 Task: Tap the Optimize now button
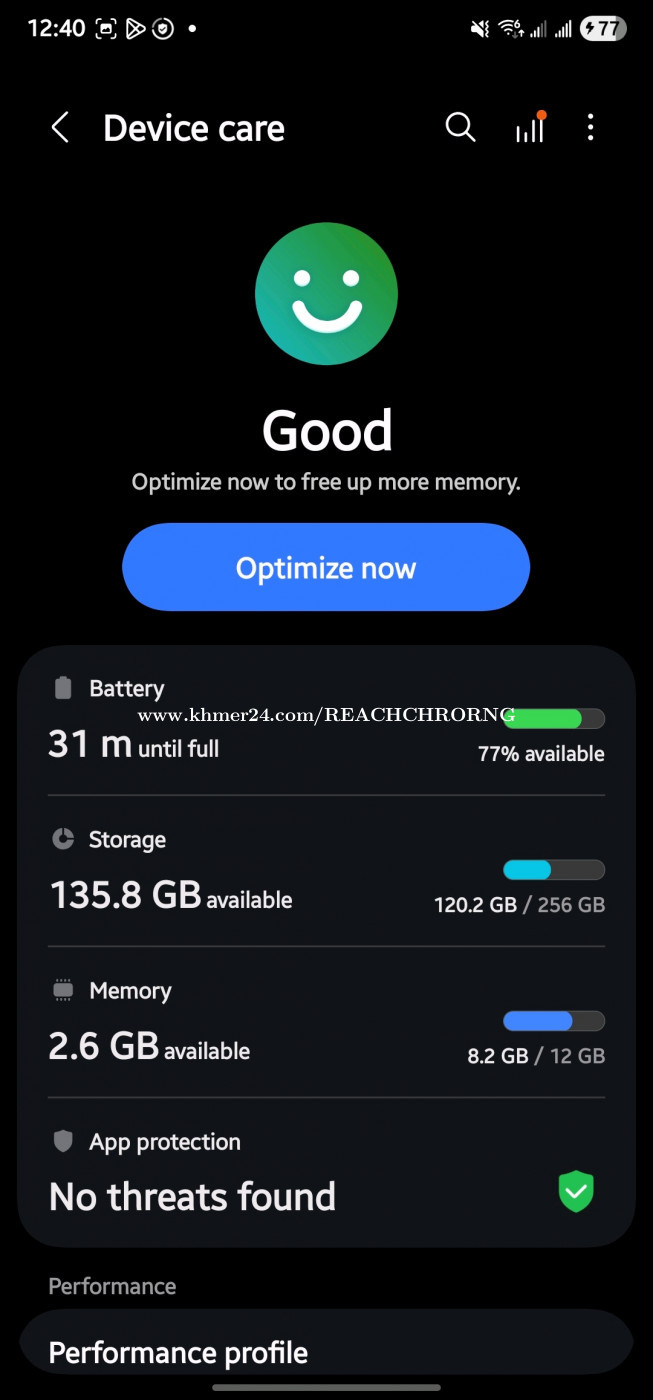coord(326,567)
